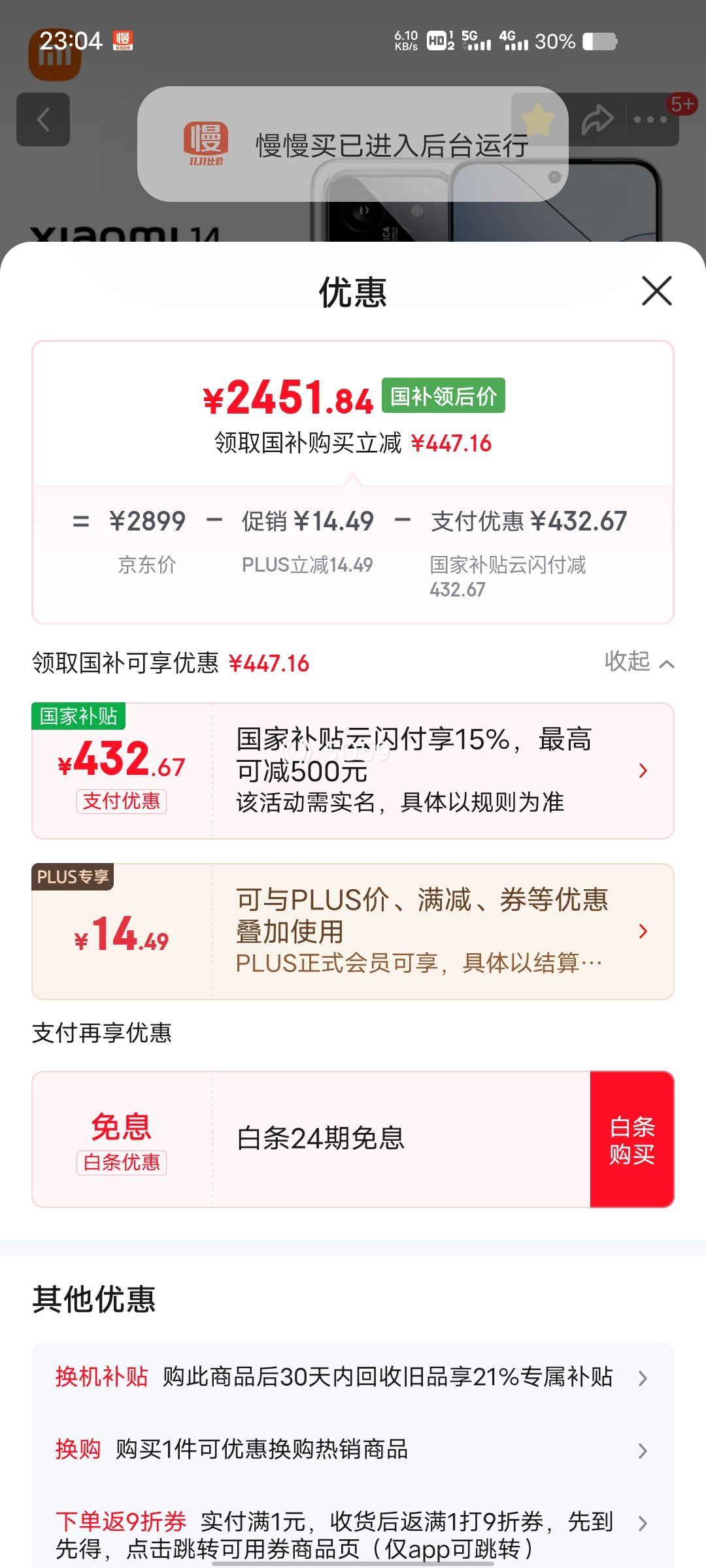Viewport: 706px width, 1568px height.
Task: Close the 优惠 discount panel
Action: pos(657,292)
